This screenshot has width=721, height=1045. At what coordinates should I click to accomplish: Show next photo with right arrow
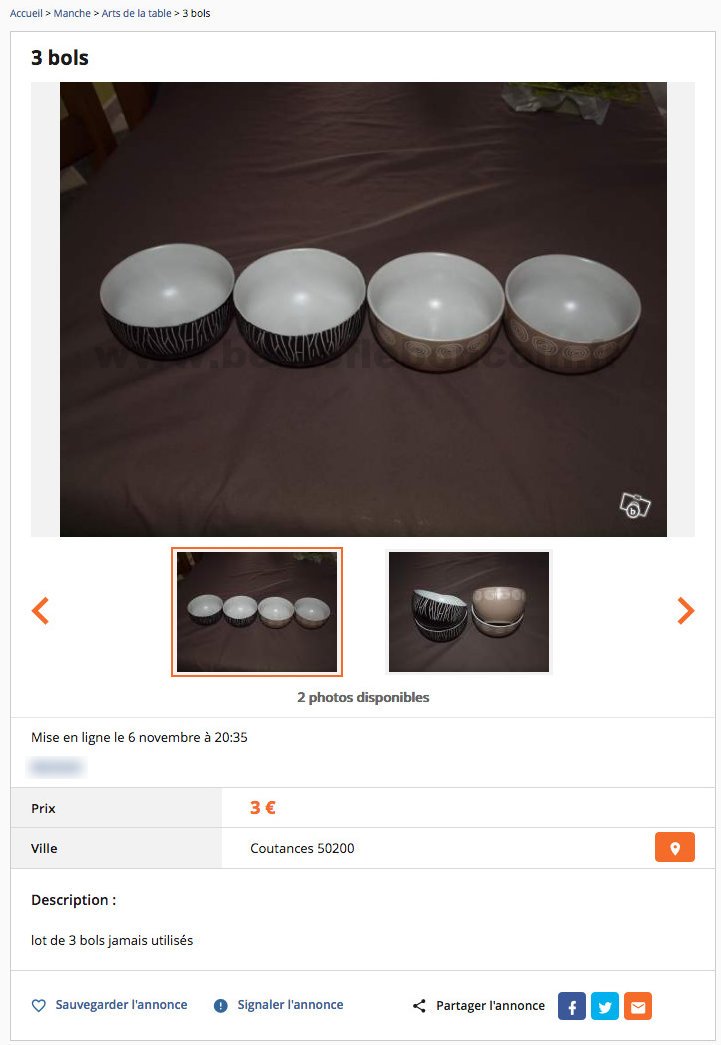click(685, 610)
